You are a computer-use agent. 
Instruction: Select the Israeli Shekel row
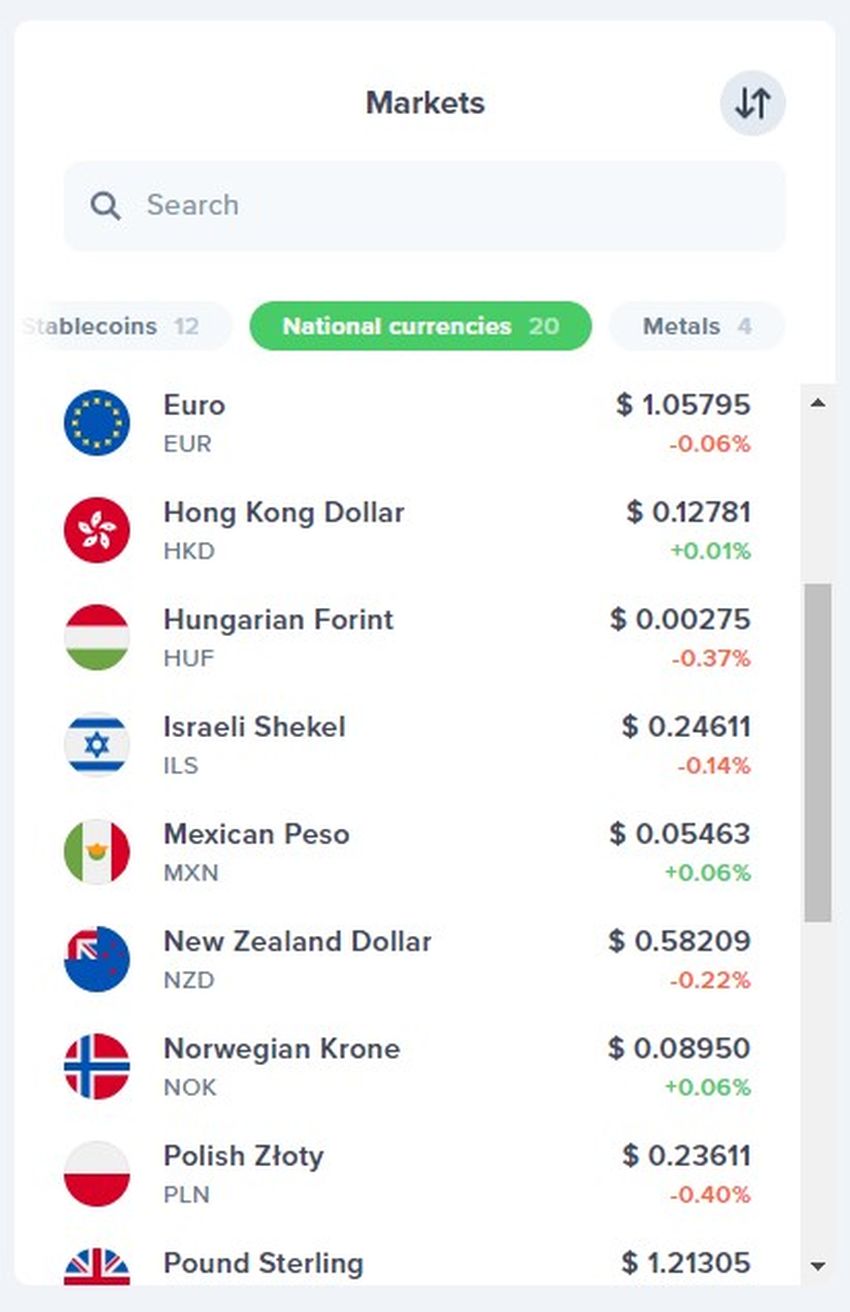[407, 744]
